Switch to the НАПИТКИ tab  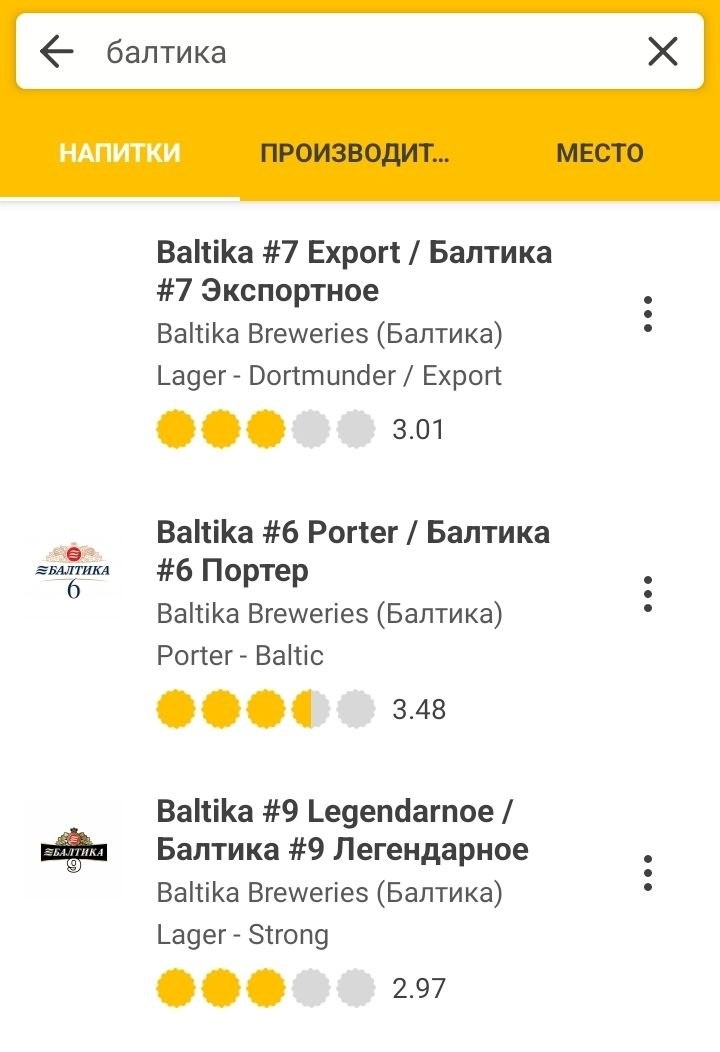pyautogui.click(x=120, y=153)
